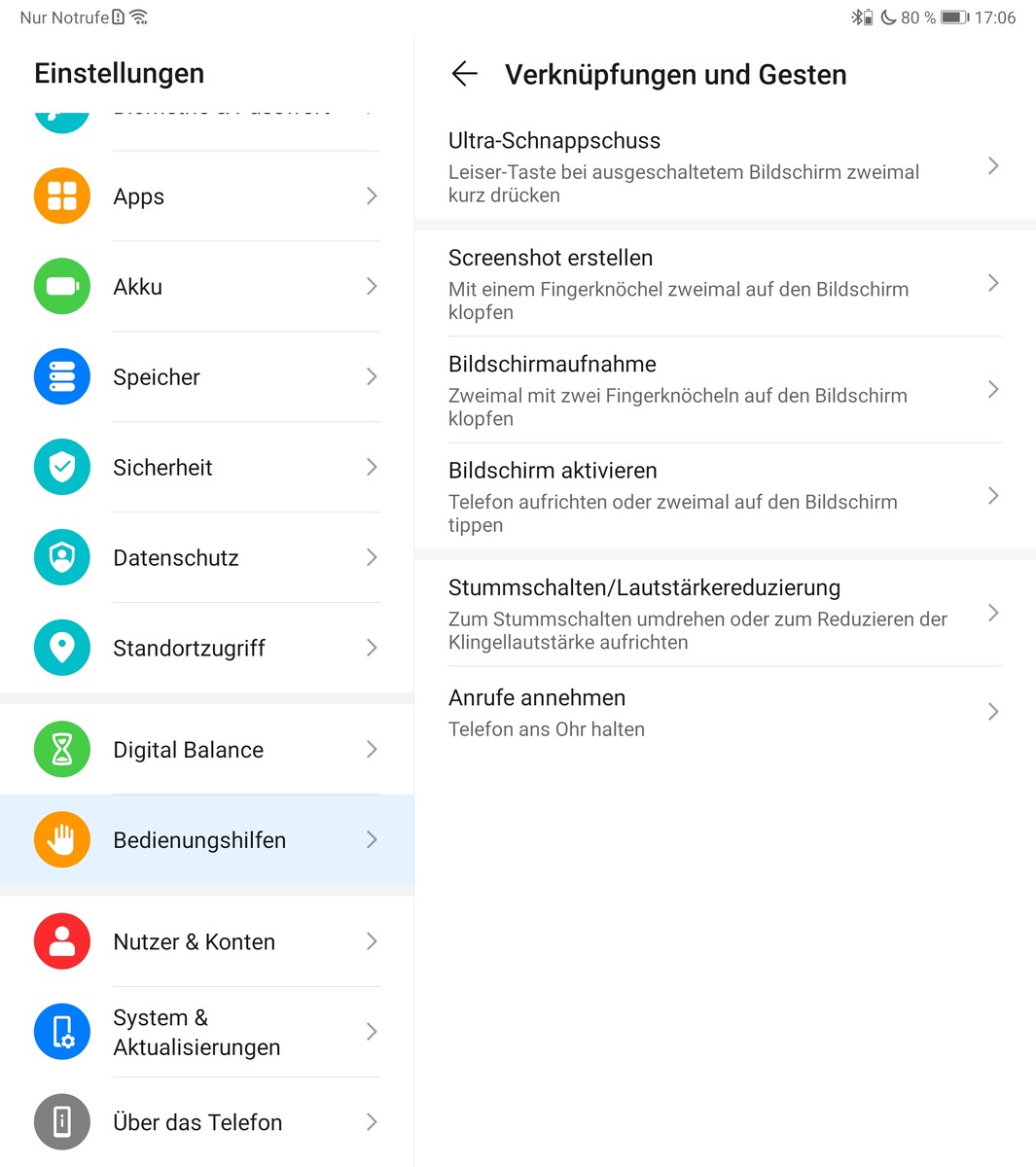Open Bildschirm aktivieren settings

click(x=724, y=497)
